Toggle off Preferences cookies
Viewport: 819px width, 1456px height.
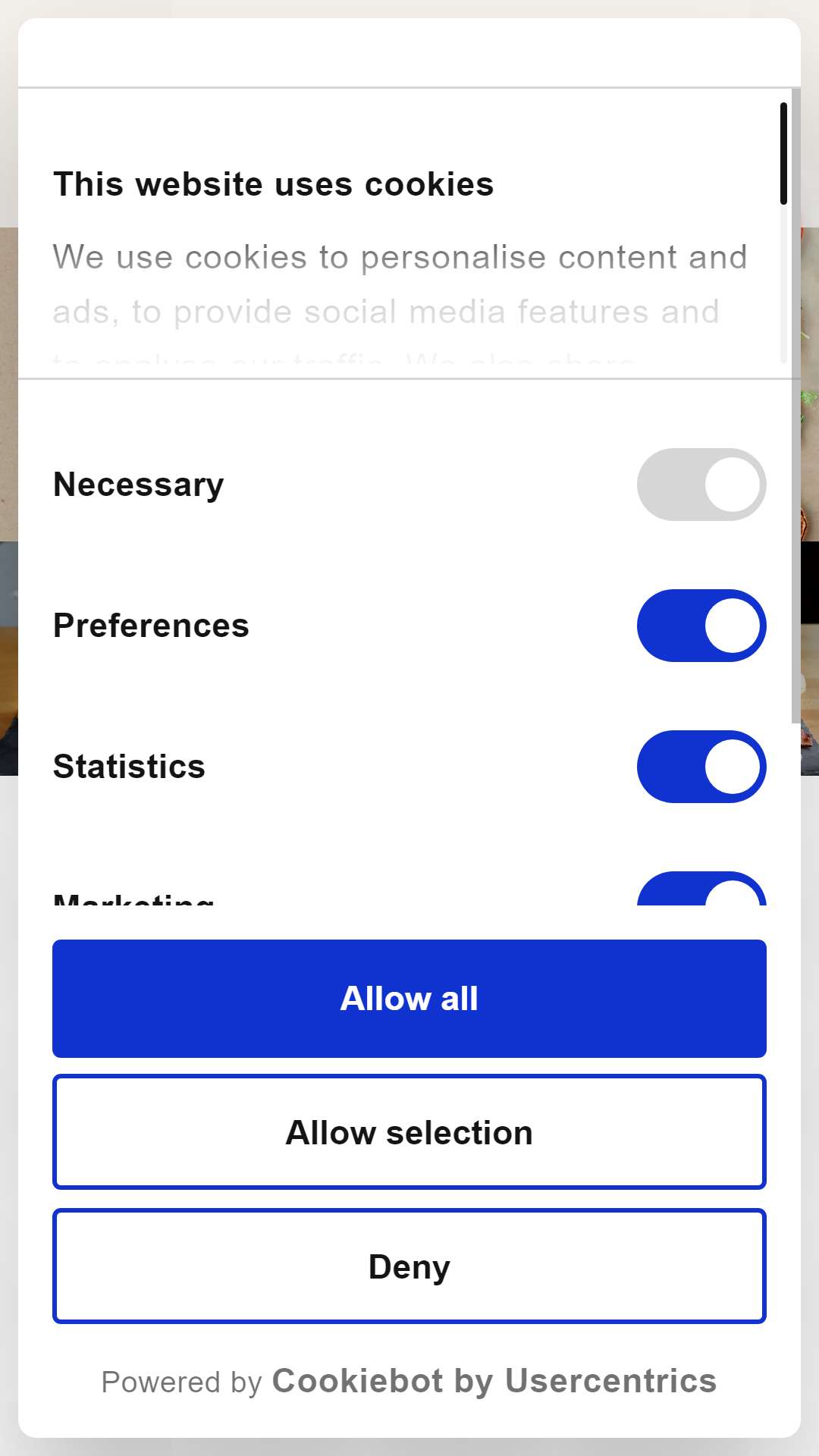(x=701, y=626)
